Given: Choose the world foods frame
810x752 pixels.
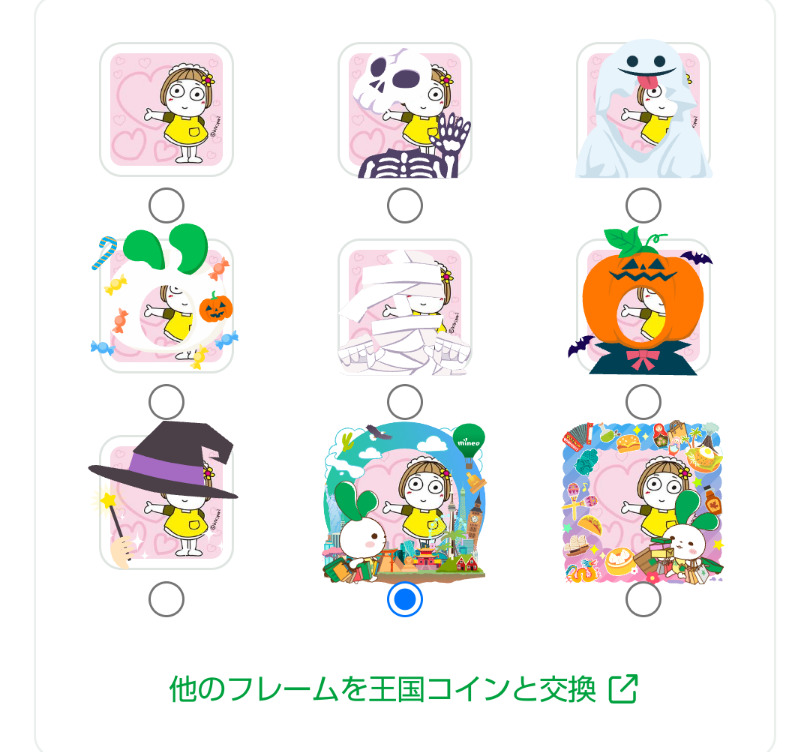Looking at the screenshot, I should coord(643,599).
